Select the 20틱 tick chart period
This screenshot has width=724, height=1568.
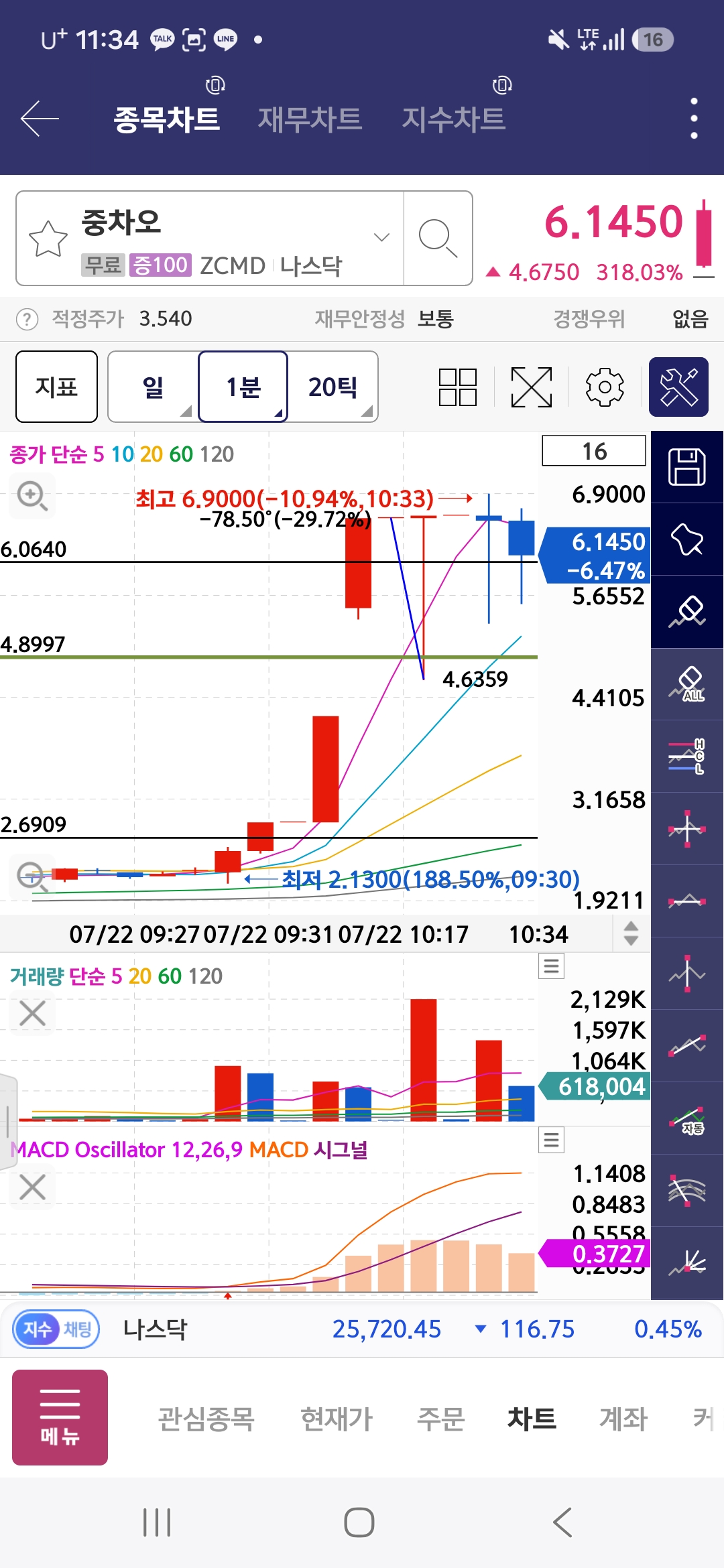333,387
